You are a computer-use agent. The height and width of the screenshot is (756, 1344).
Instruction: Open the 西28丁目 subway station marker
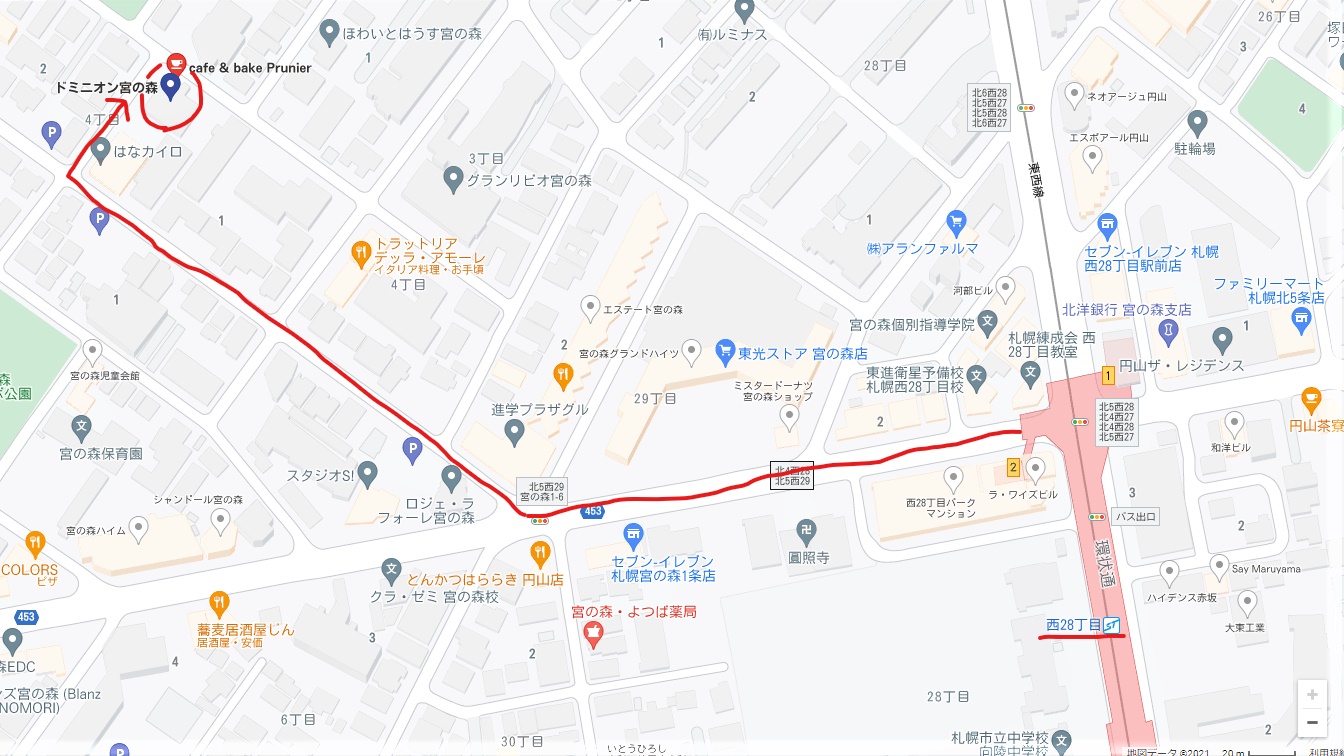point(1111,625)
